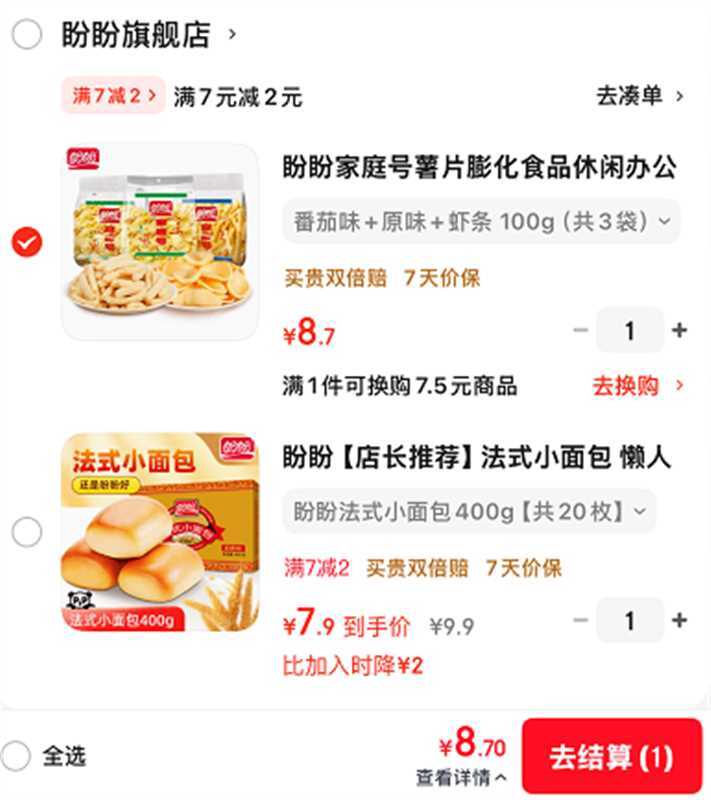Check the 法式小面包 item
Screen dimensions: 711x800
pyautogui.click(x=27, y=532)
